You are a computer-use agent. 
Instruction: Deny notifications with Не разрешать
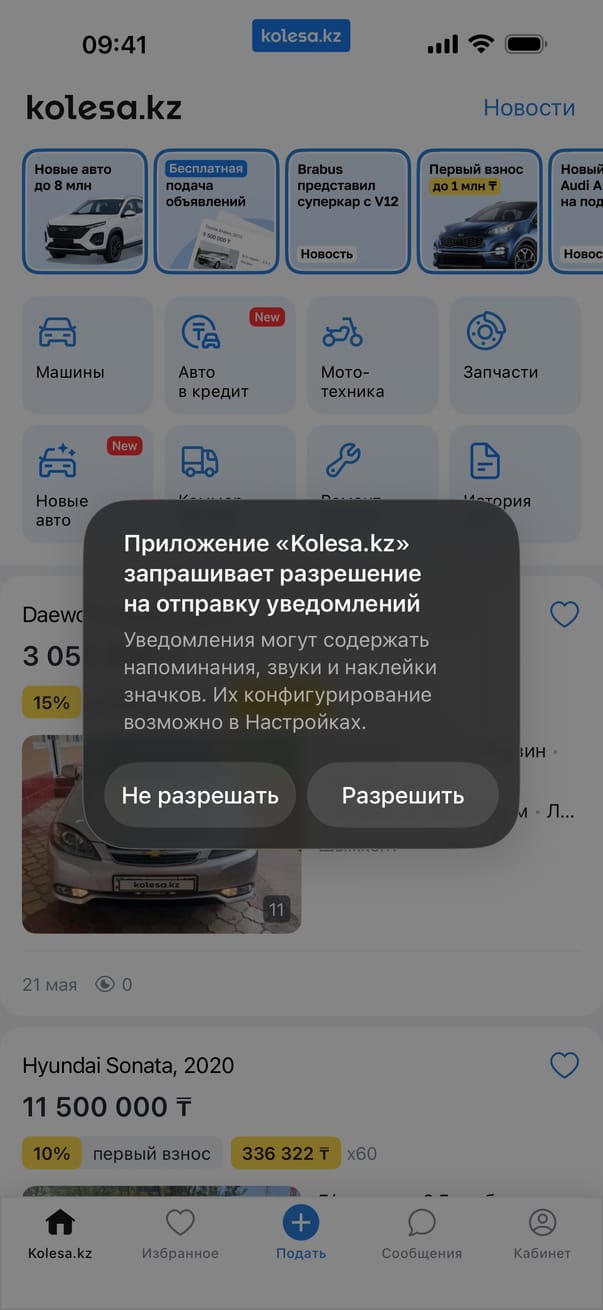pos(200,795)
